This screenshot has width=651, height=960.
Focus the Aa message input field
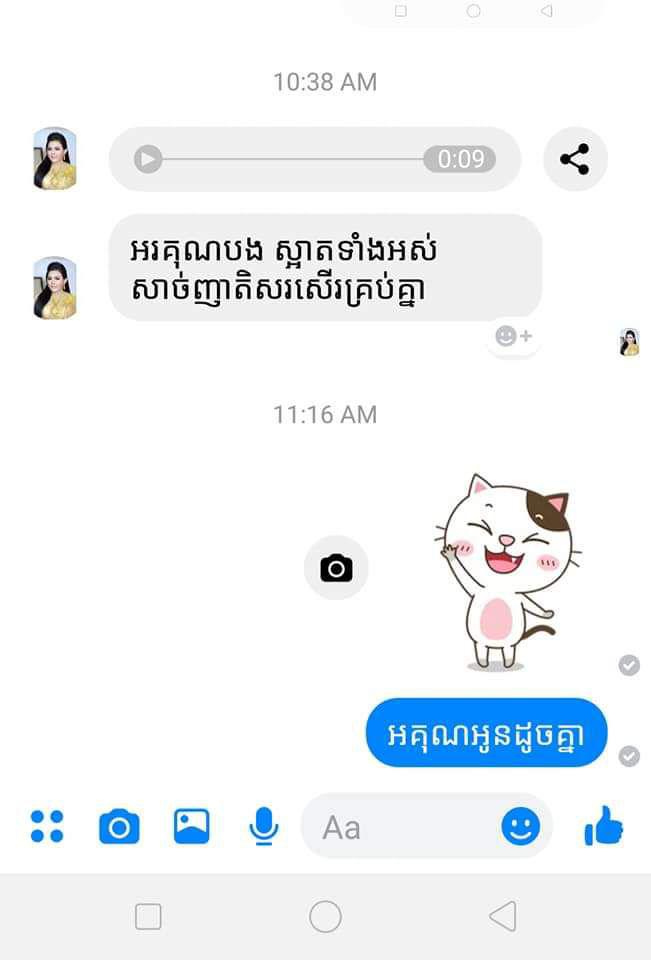pos(400,827)
